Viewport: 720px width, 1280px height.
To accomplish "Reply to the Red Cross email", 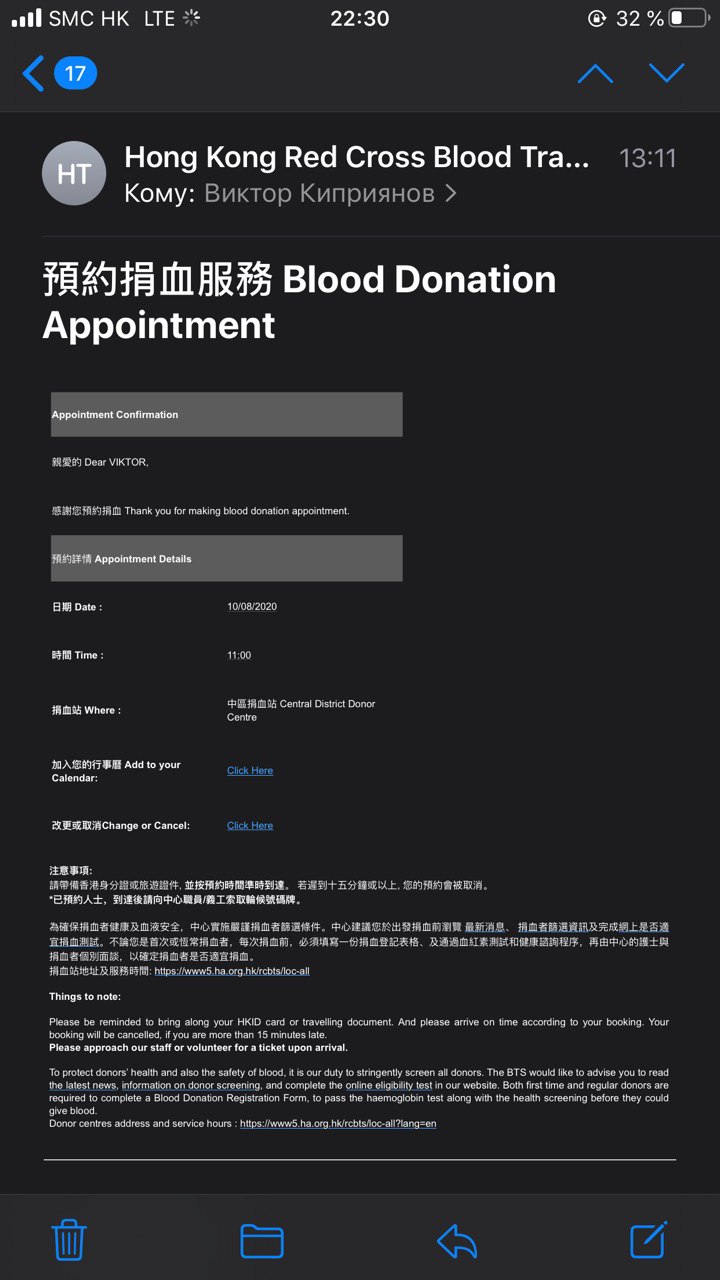I will click(457, 1242).
